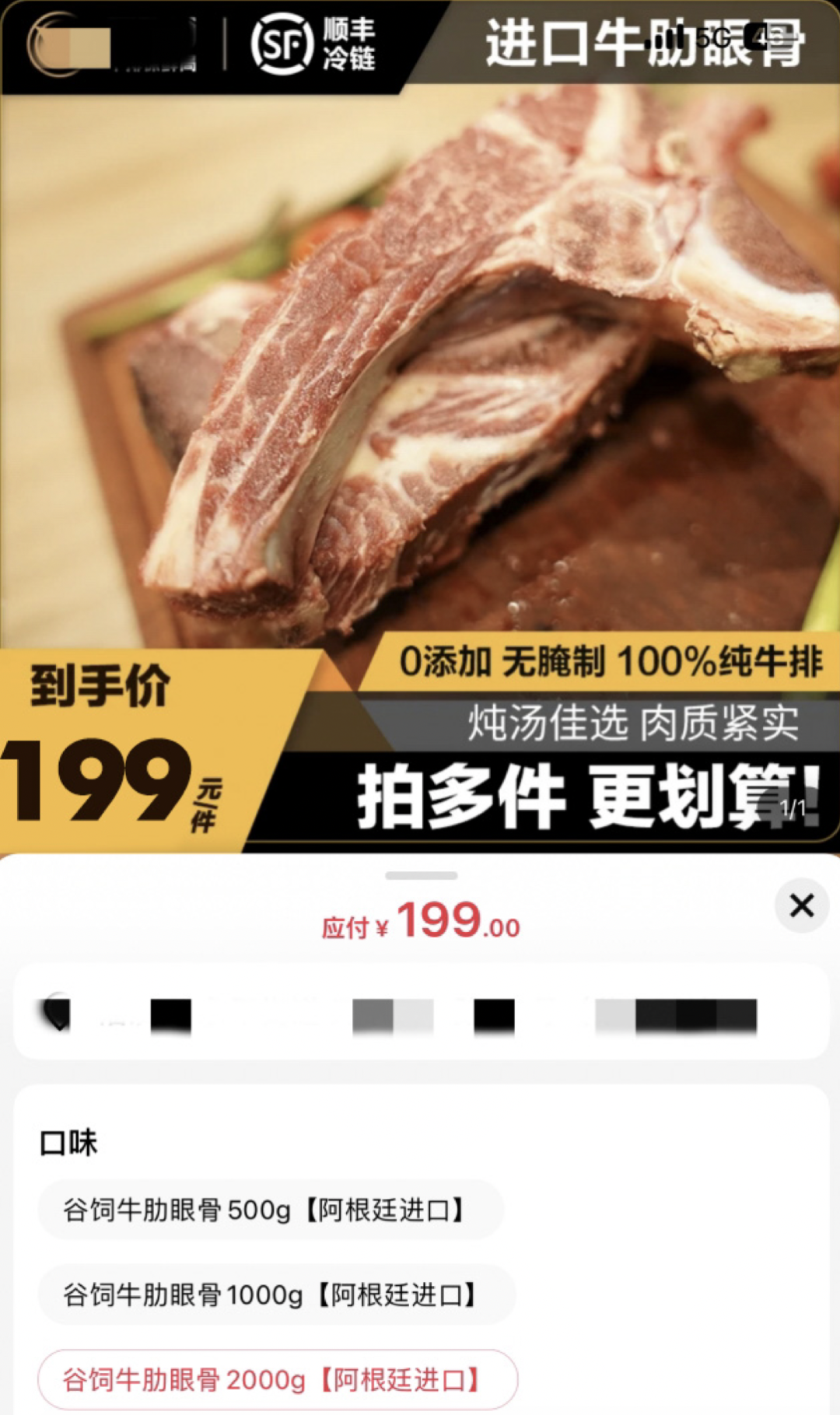The width and height of the screenshot is (840, 1415).
Task: View the 进口牛肋眼骨 product image
Action: click(x=420, y=389)
